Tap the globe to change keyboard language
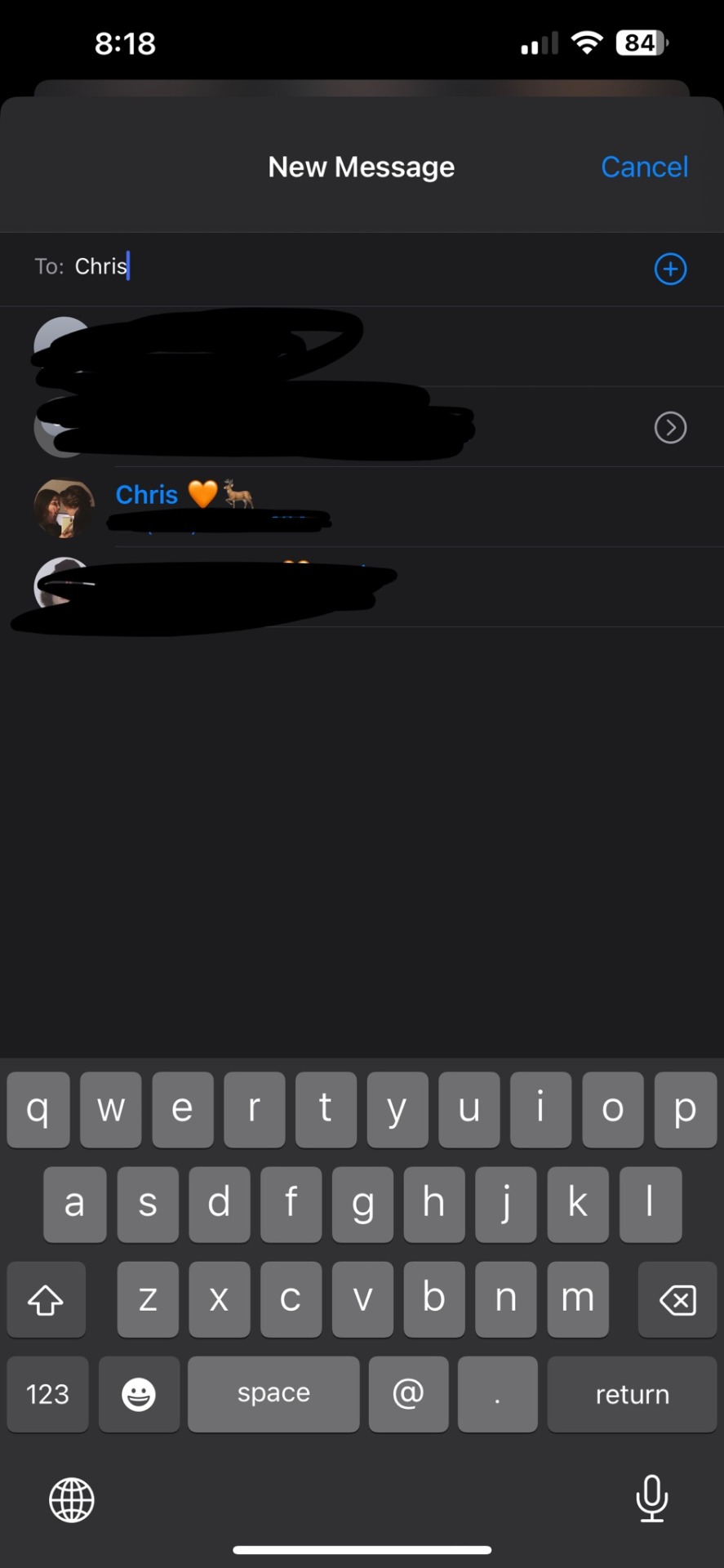This screenshot has width=724, height=1568. pyautogui.click(x=72, y=1500)
